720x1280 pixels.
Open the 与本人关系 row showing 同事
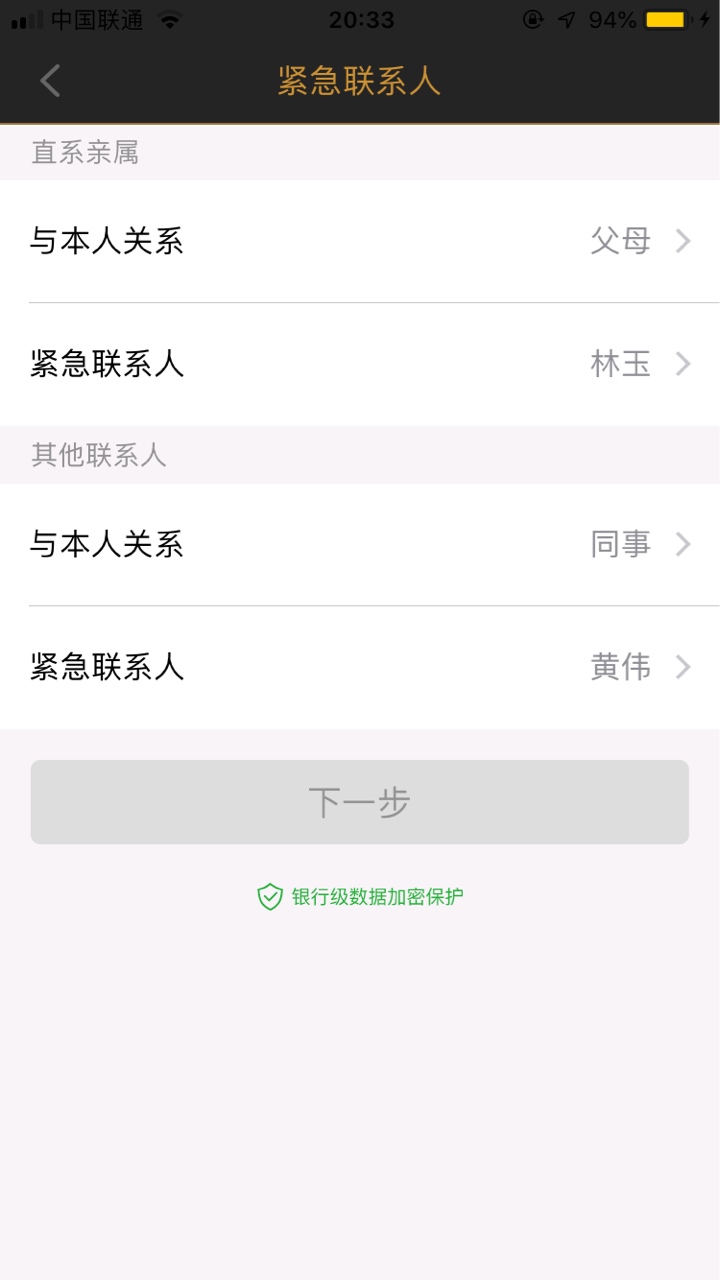coord(360,544)
